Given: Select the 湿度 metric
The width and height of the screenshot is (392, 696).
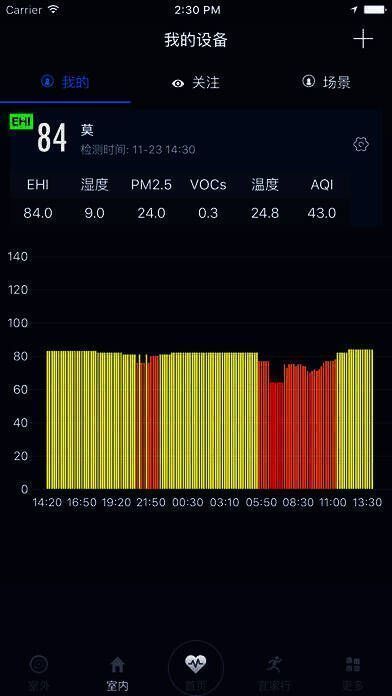Looking at the screenshot, I should (x=95, y=199).
